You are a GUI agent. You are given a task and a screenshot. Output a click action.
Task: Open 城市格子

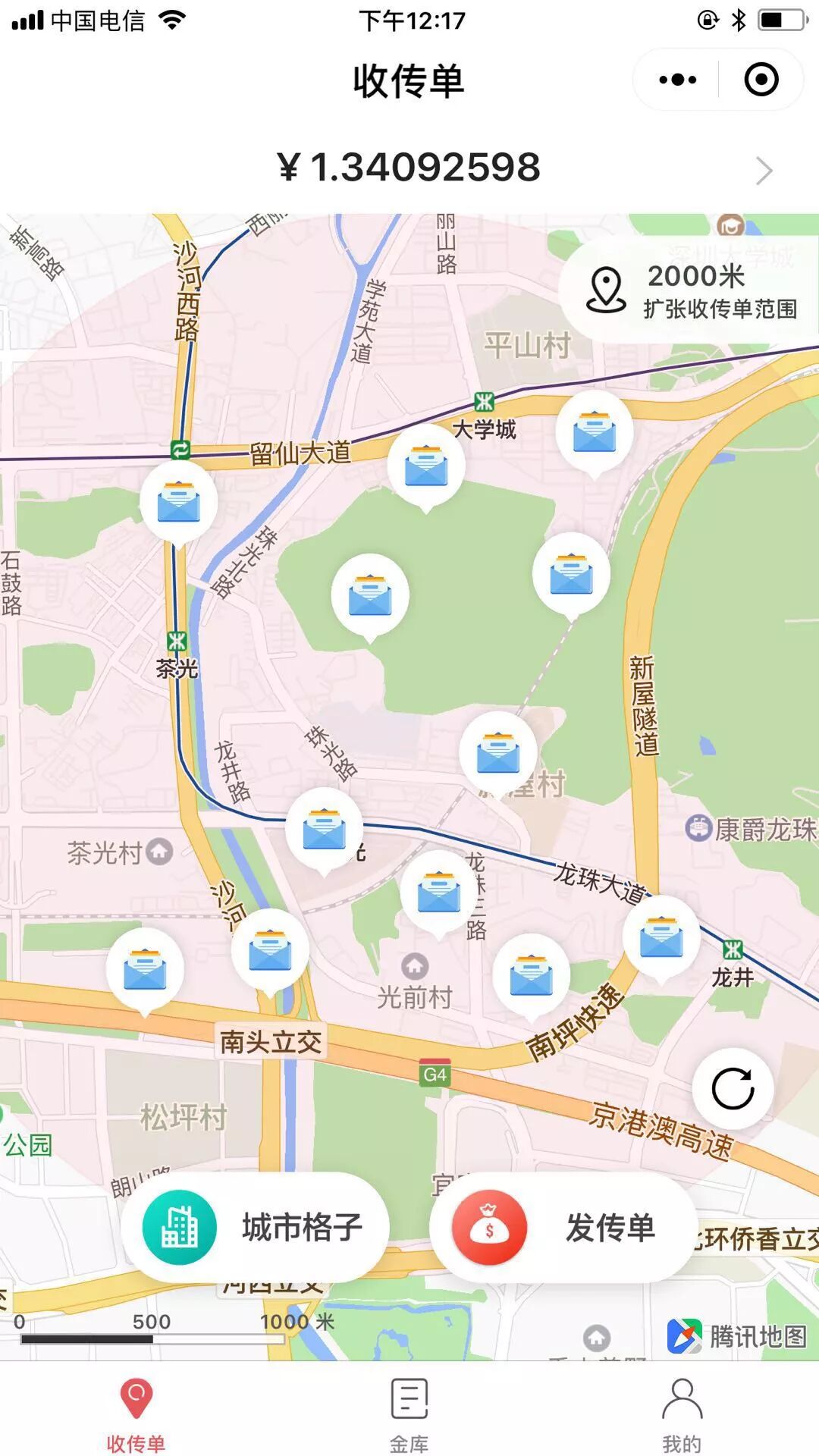(x=256, y=1227)
